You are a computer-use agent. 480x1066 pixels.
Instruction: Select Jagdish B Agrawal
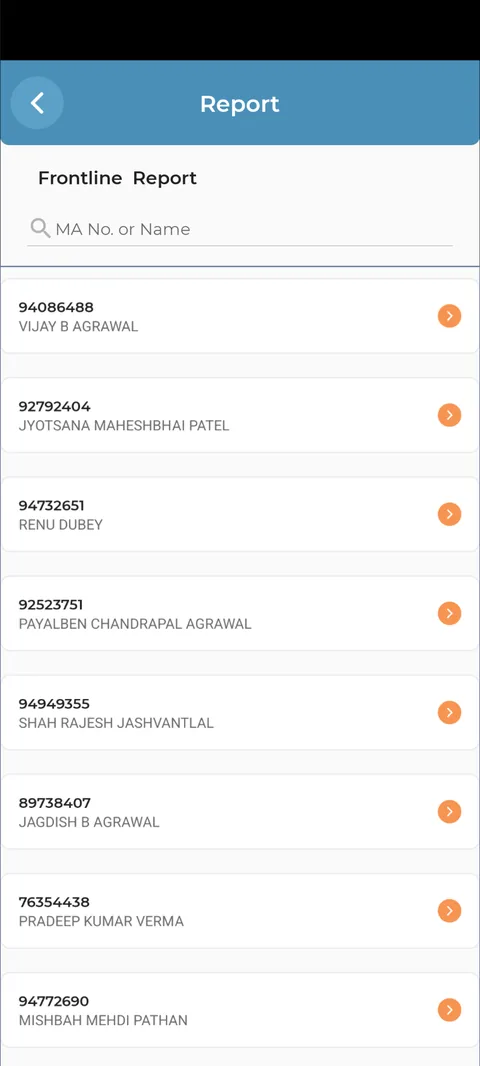click(240, 812)
